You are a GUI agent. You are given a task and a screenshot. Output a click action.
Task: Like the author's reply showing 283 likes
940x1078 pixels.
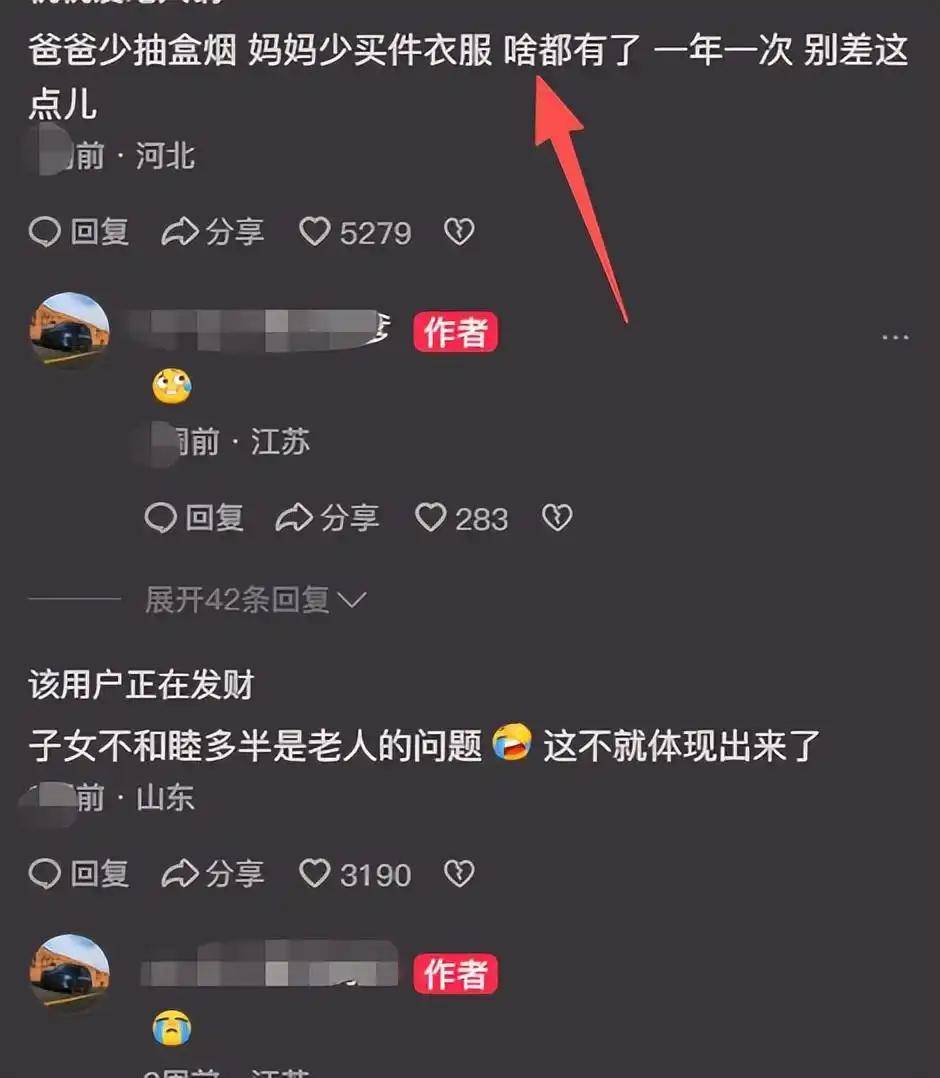click(431, 518)
